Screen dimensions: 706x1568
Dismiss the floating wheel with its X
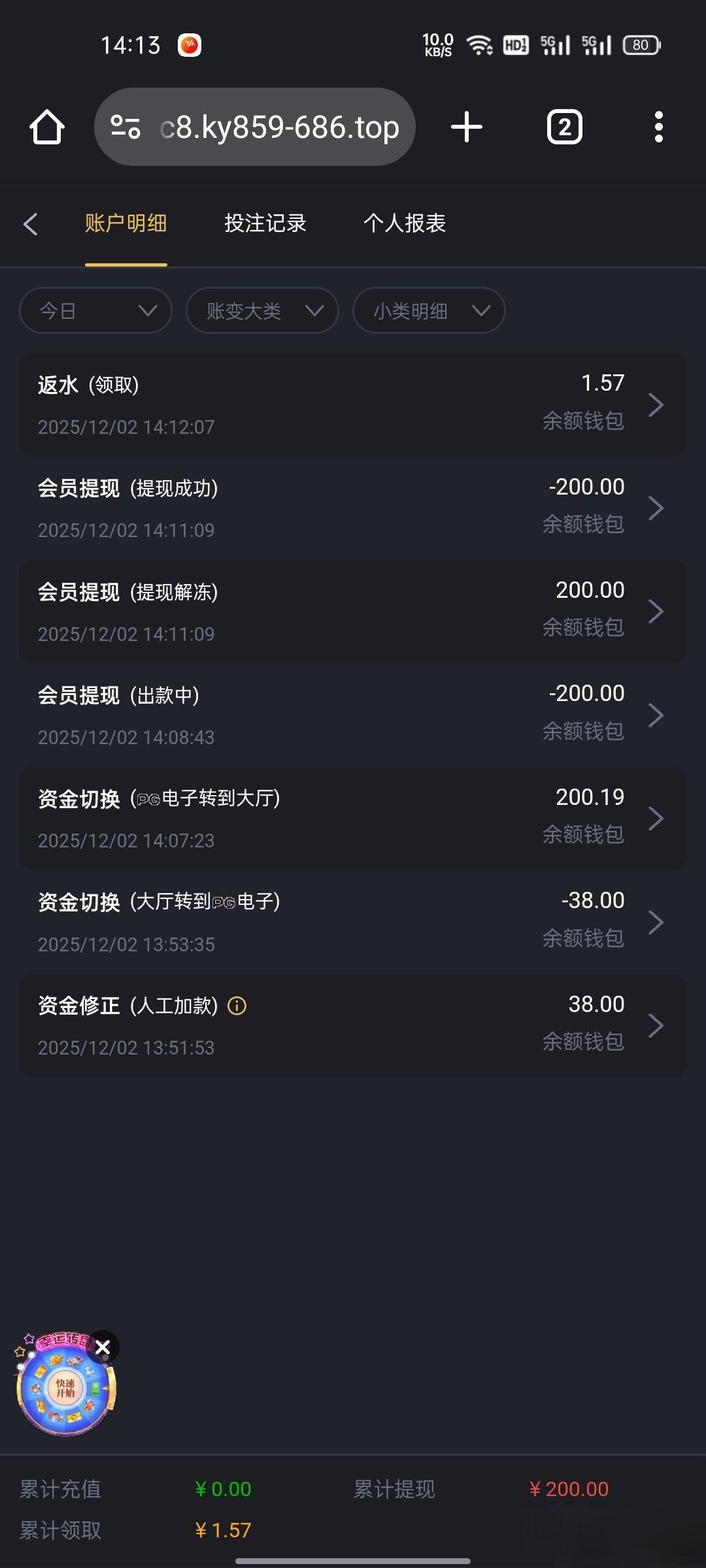(x=103, y=1348)
